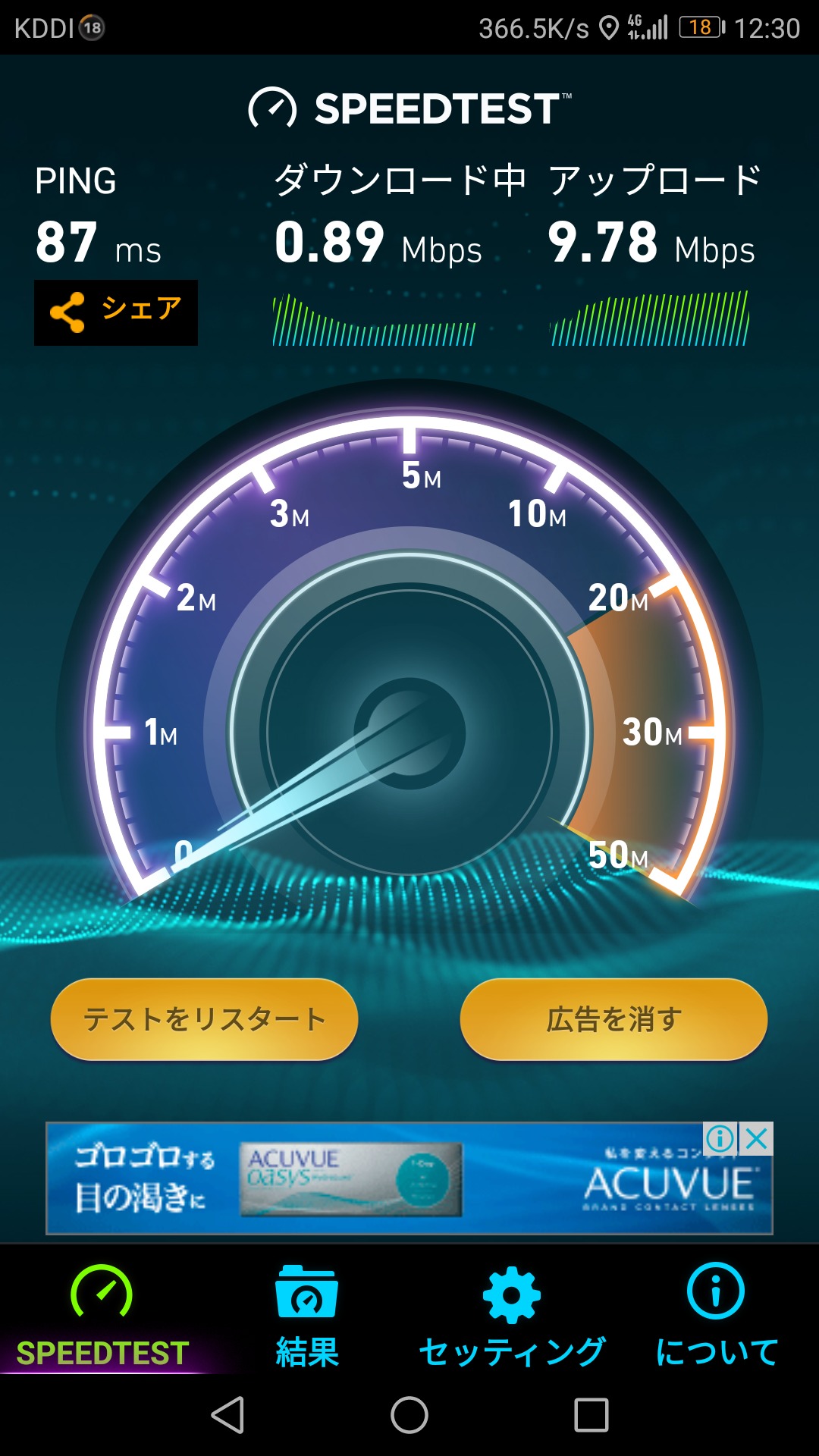Open the について about tab
The image size is (819, 1456).
point(717,1316)
